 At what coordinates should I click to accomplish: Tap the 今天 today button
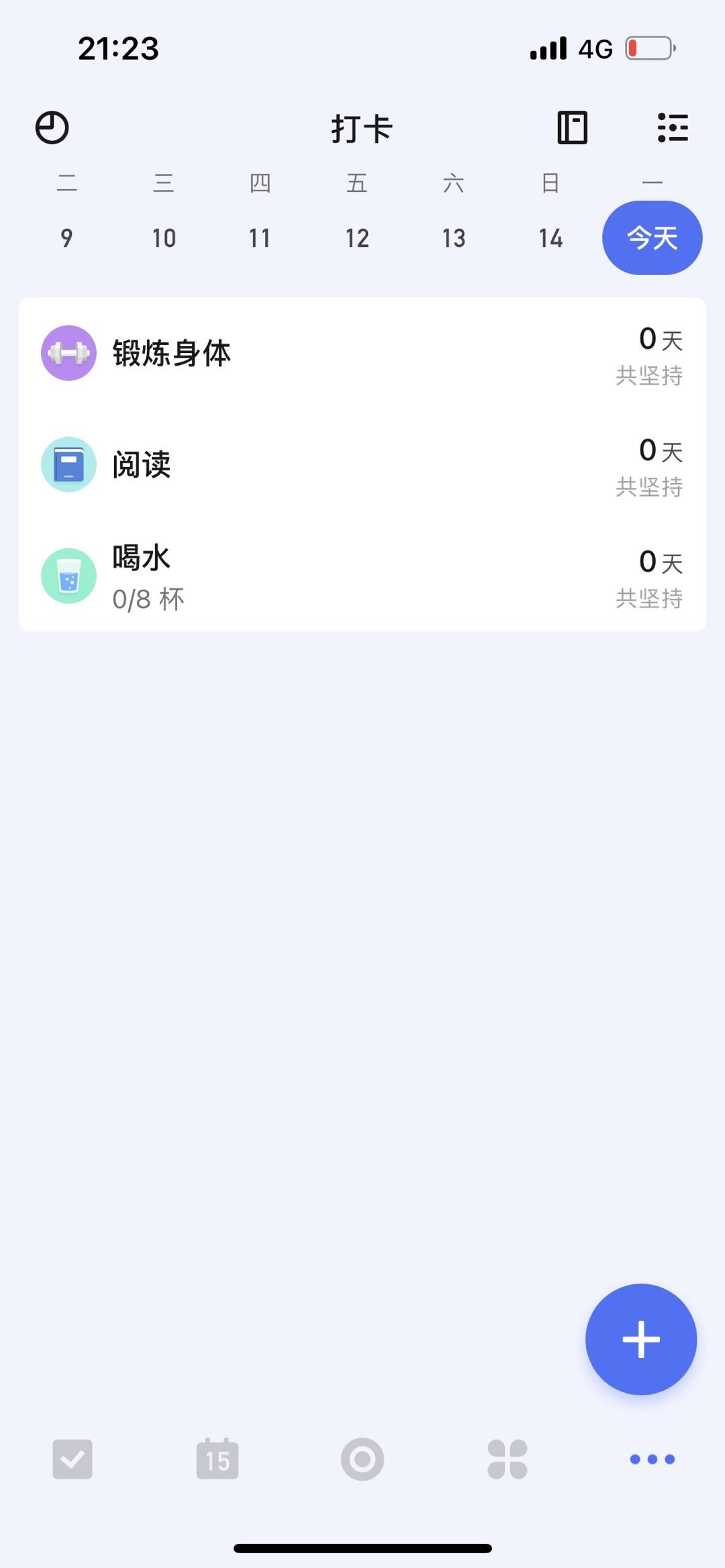(x=650, y=237)
